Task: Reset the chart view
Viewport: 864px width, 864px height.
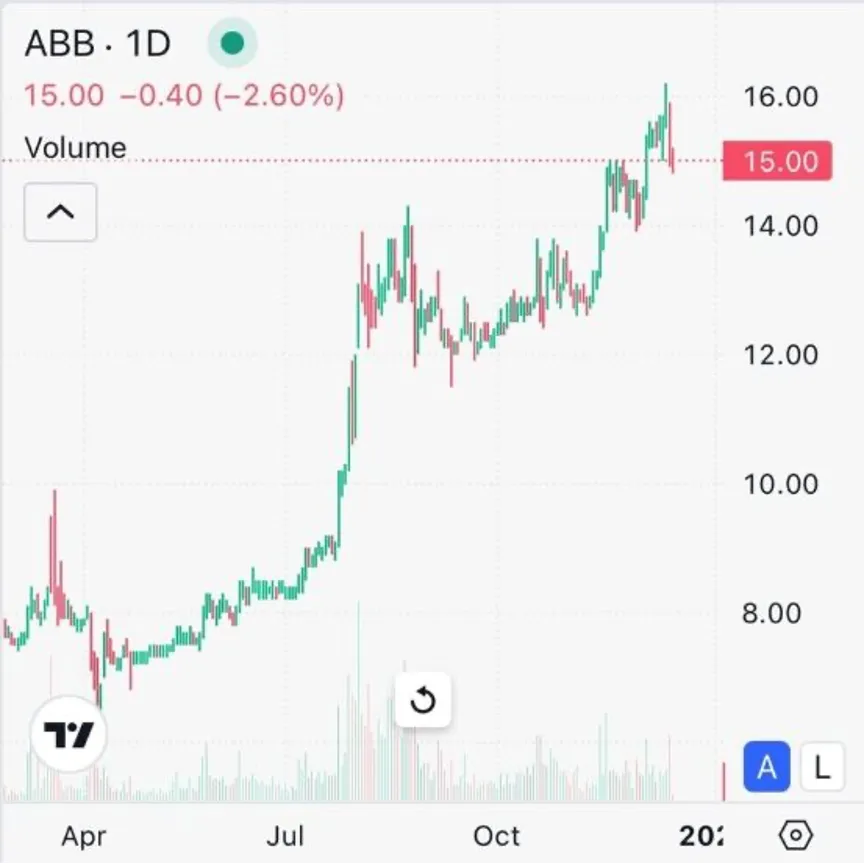Action: click(x=423, y=700)
